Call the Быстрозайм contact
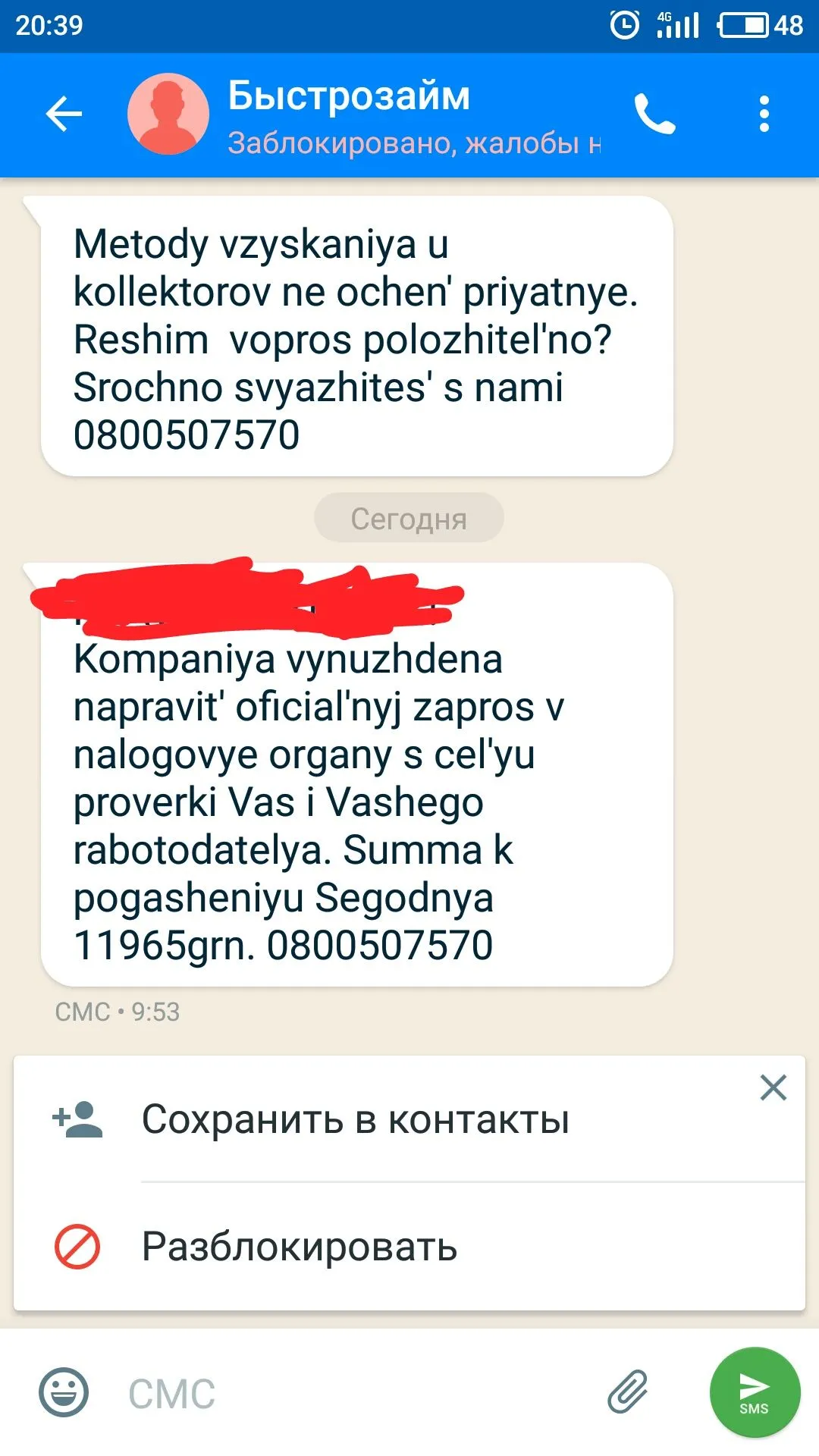 tap(654, 115)
